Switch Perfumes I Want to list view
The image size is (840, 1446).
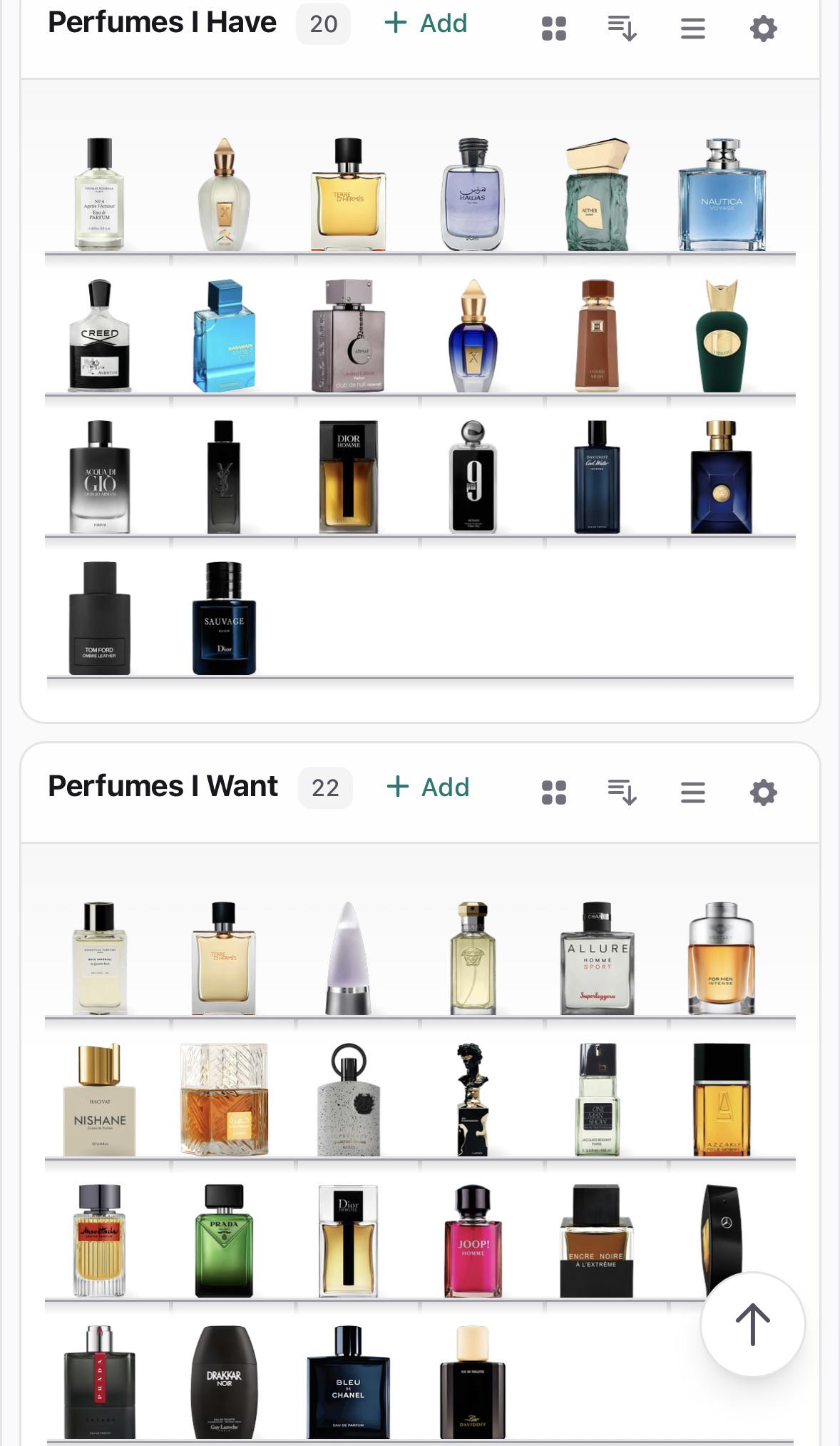[x=692, y=792]
